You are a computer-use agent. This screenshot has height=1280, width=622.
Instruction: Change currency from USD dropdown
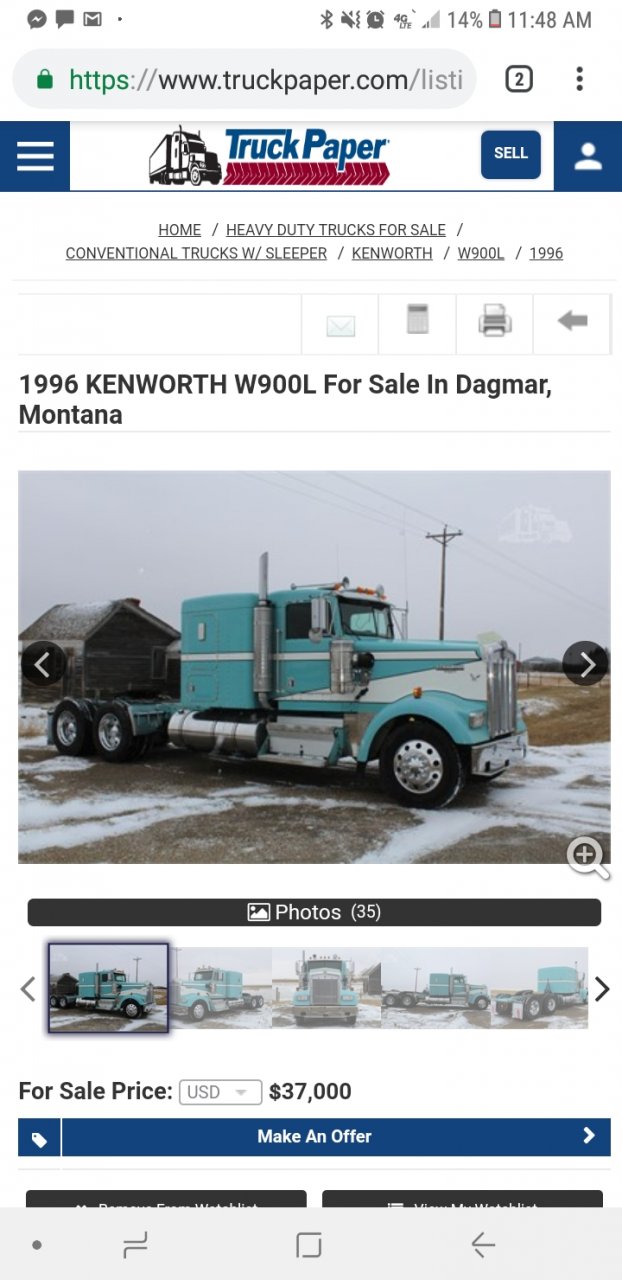coord(220,1092)
